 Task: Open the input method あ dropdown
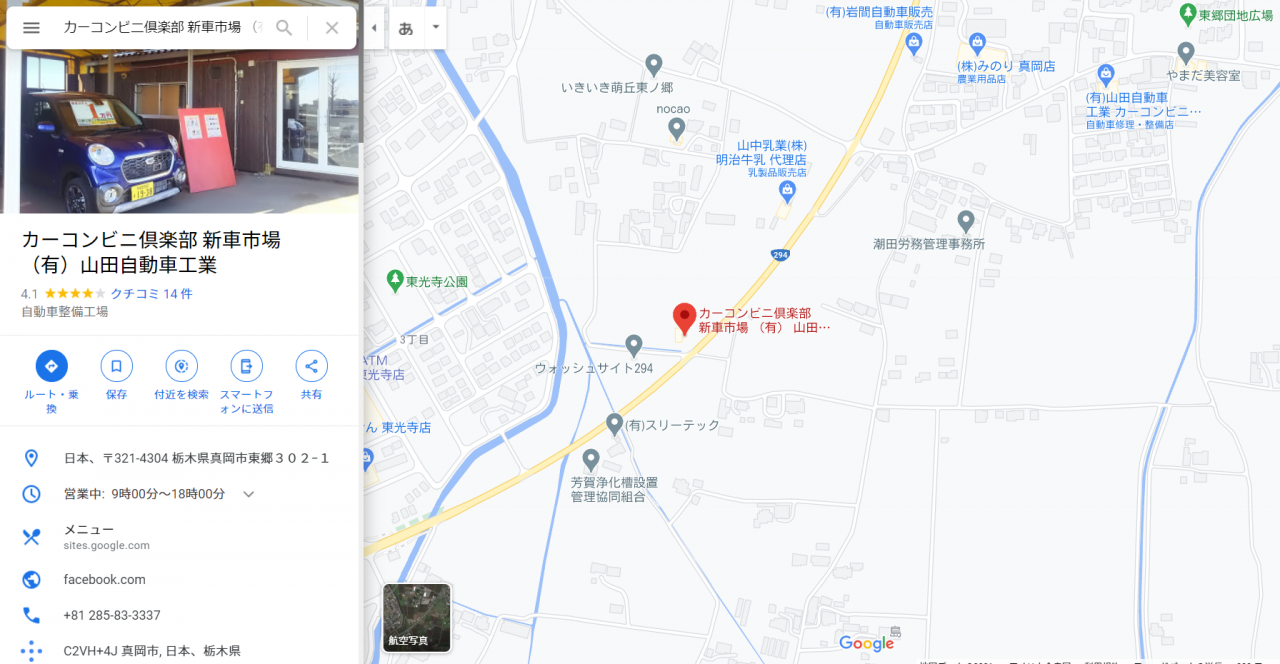coord(436,28)
